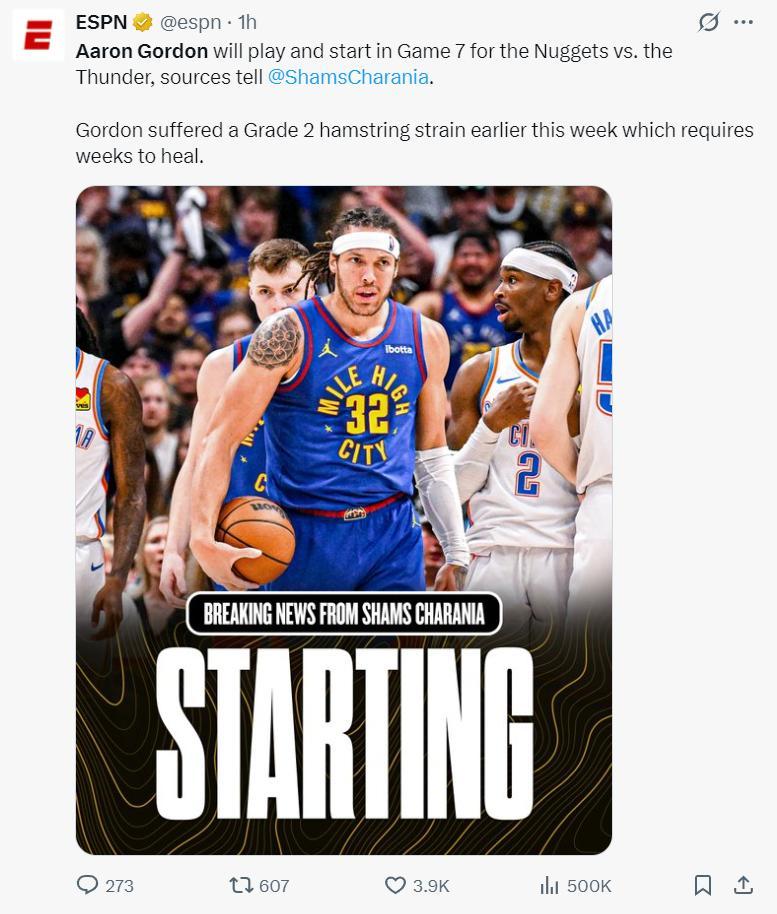The height and width of the screenshot is (914, 777).
Task: Visit the @ShamsCharania profile link
Action: [350, 78]
